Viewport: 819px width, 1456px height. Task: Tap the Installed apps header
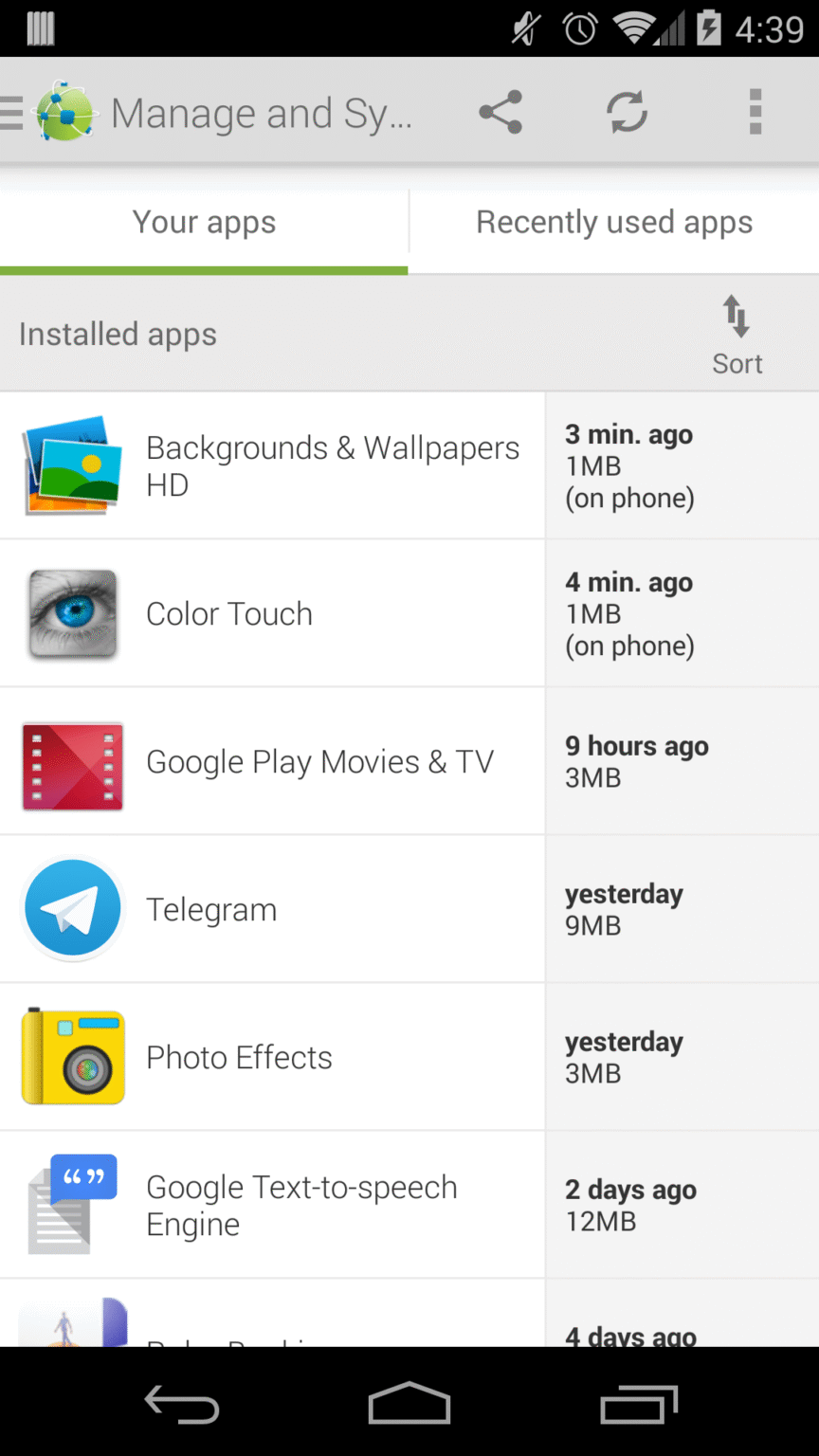[118, 334]
